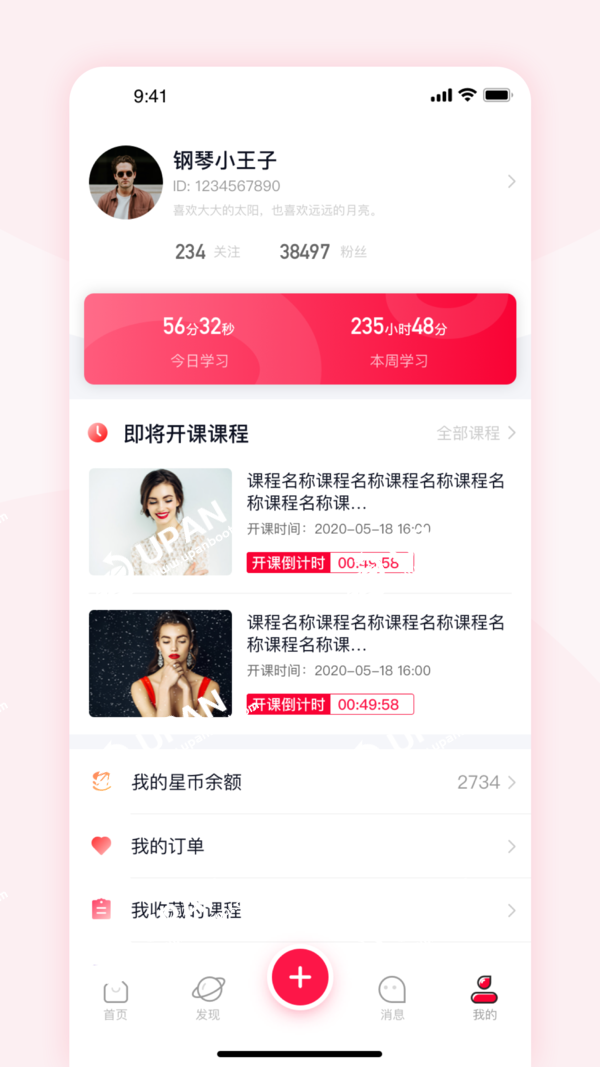Open 全部课程 to see all courses
This screenshot has width=600, height=1067.
point(476,433)
